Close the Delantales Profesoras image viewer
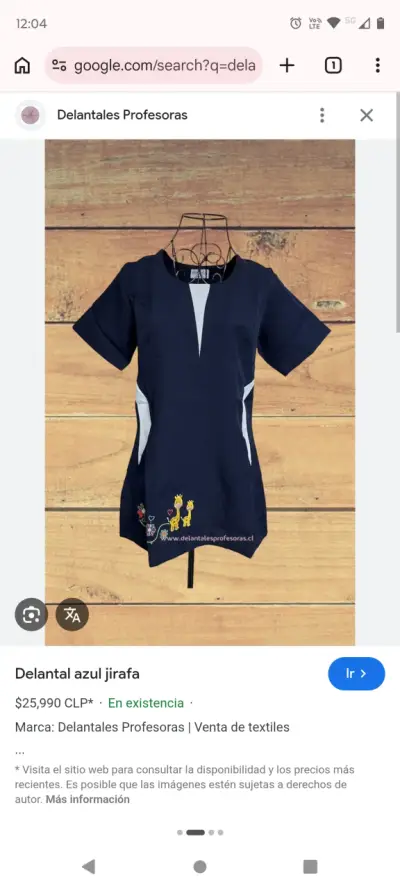 [x=367, y=115]
